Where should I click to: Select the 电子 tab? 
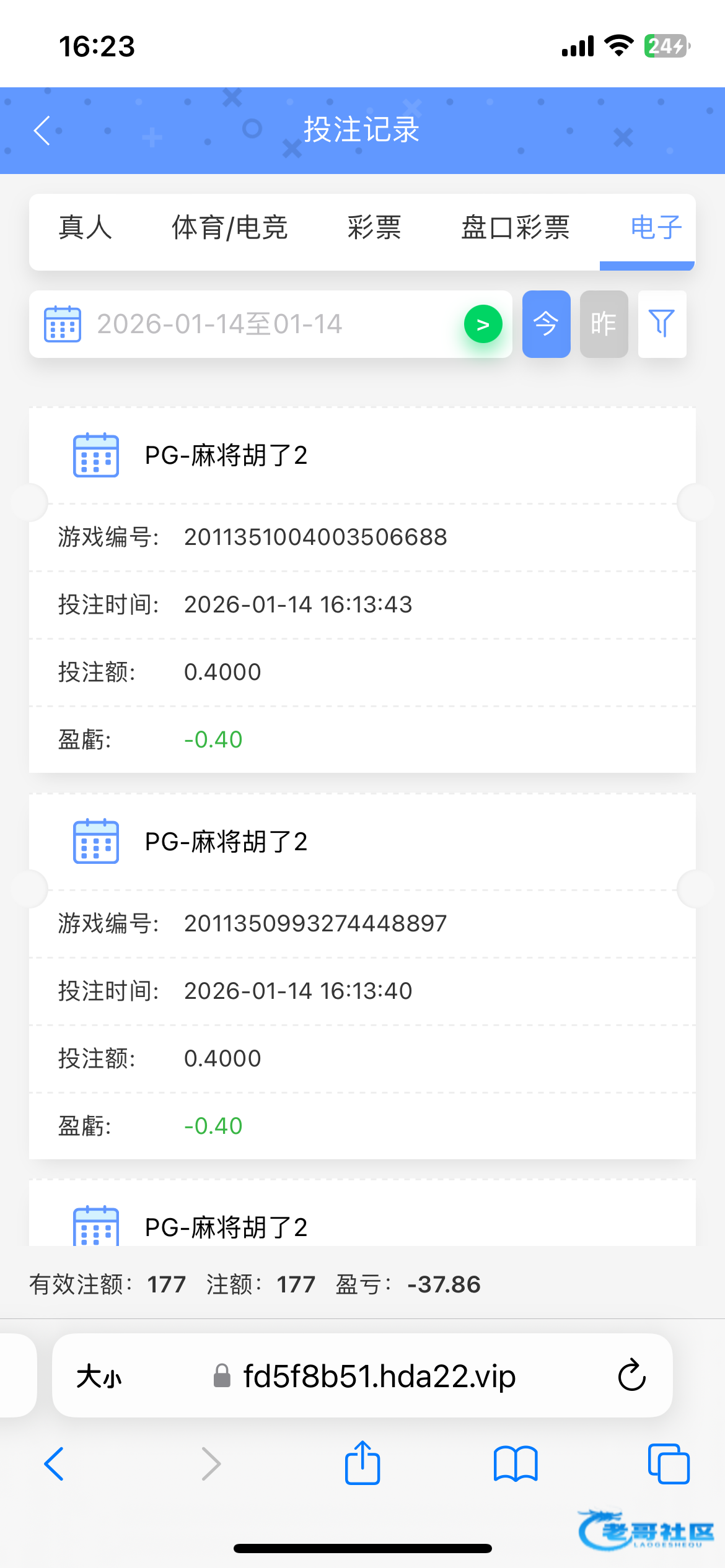656,228
